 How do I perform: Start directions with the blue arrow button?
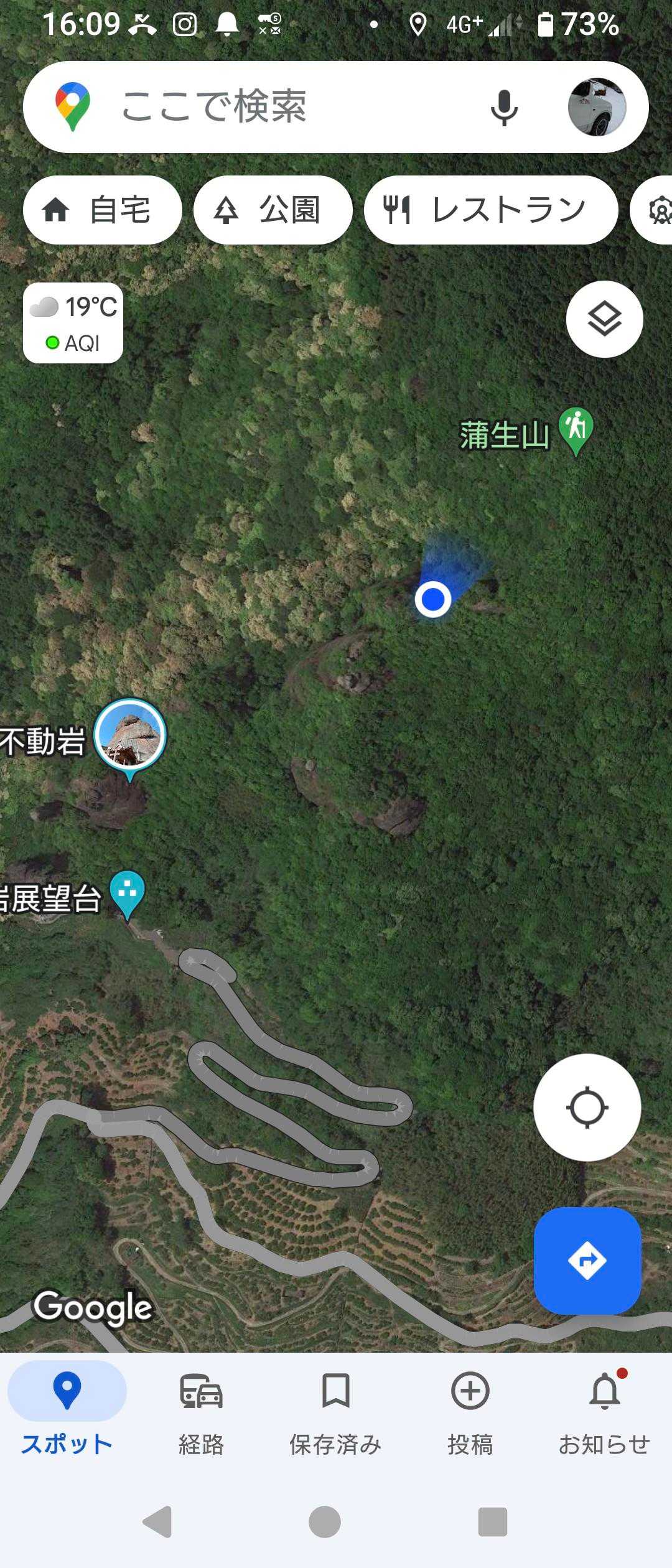pyautogui.click(x=587, y=1261)
